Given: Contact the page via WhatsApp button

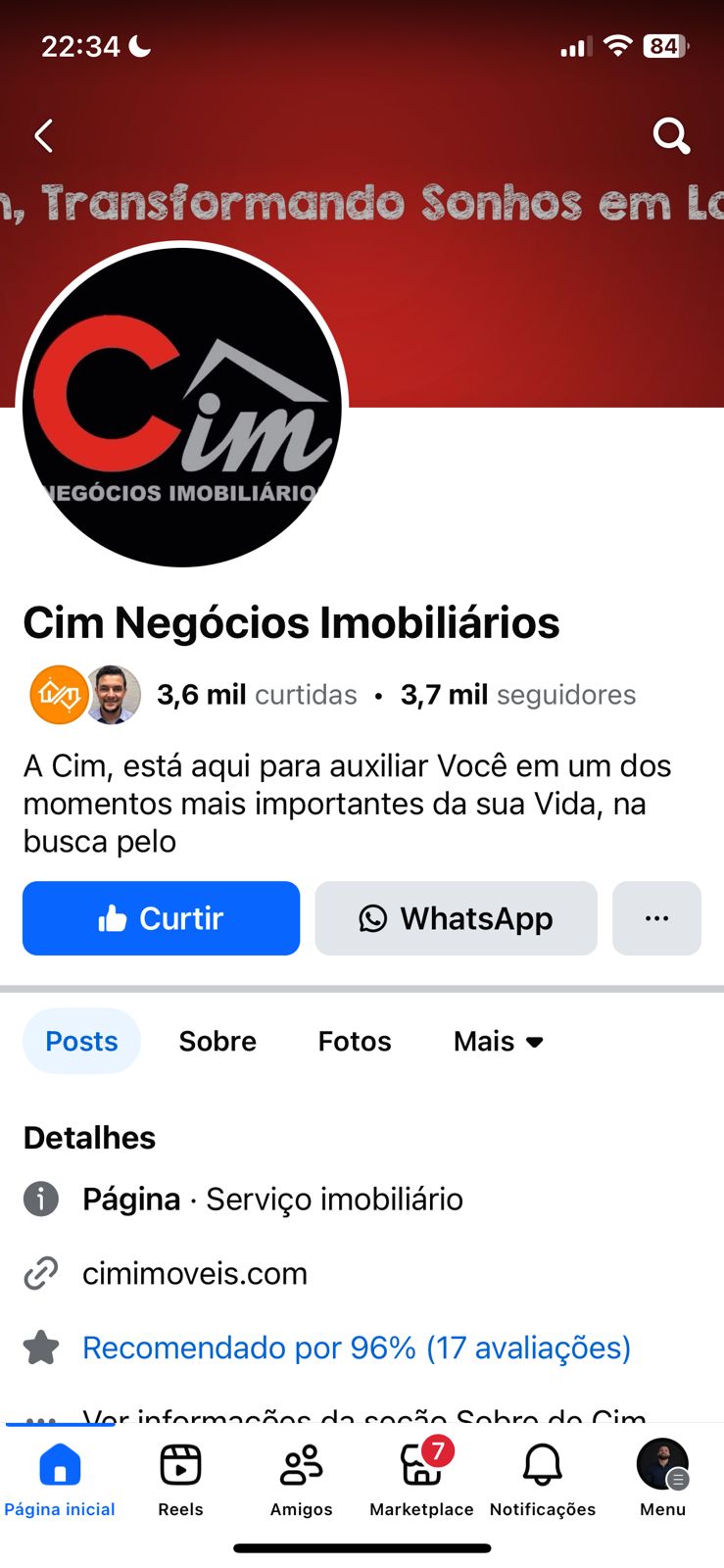Looking at the screenshot, I should (x=456, y=918).
